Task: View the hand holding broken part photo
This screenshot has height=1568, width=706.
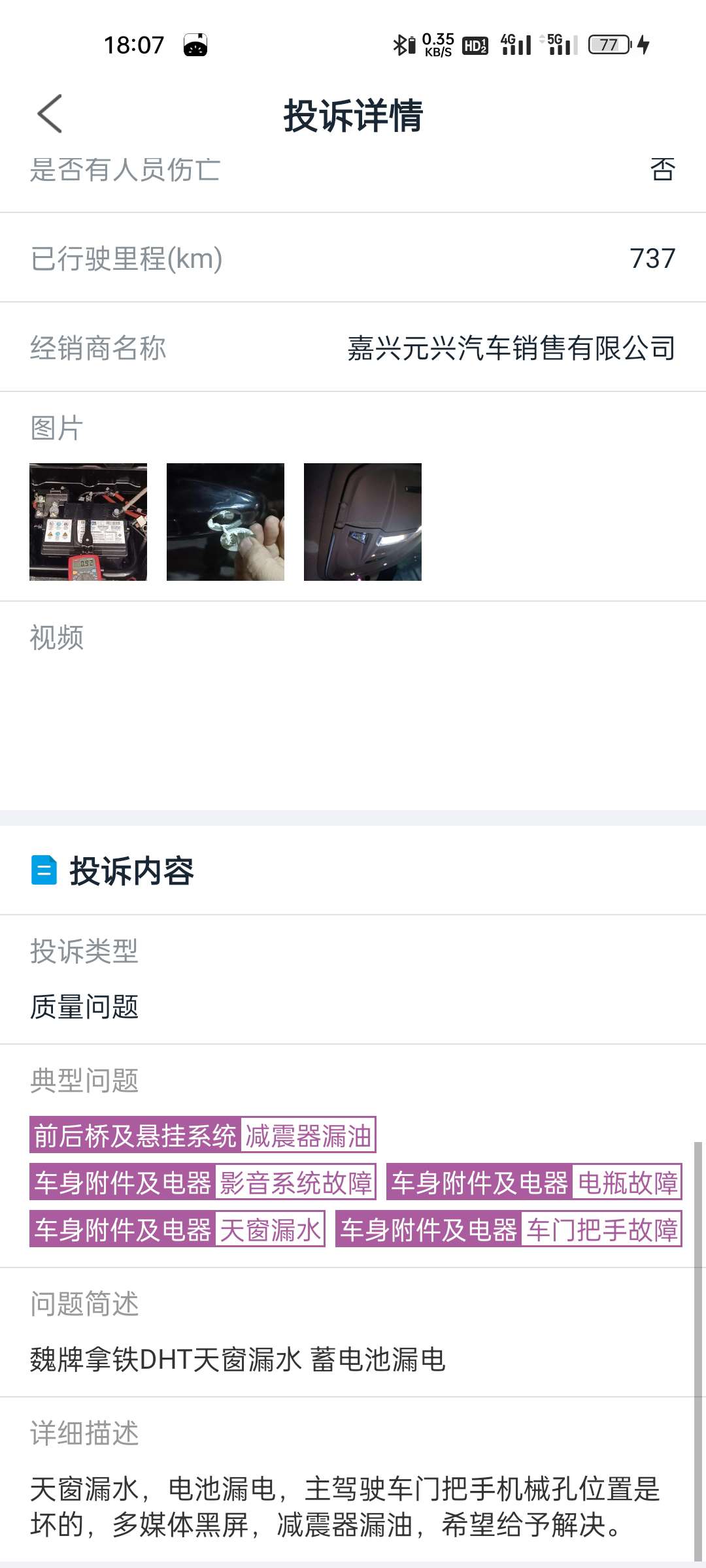Action: 226,522
